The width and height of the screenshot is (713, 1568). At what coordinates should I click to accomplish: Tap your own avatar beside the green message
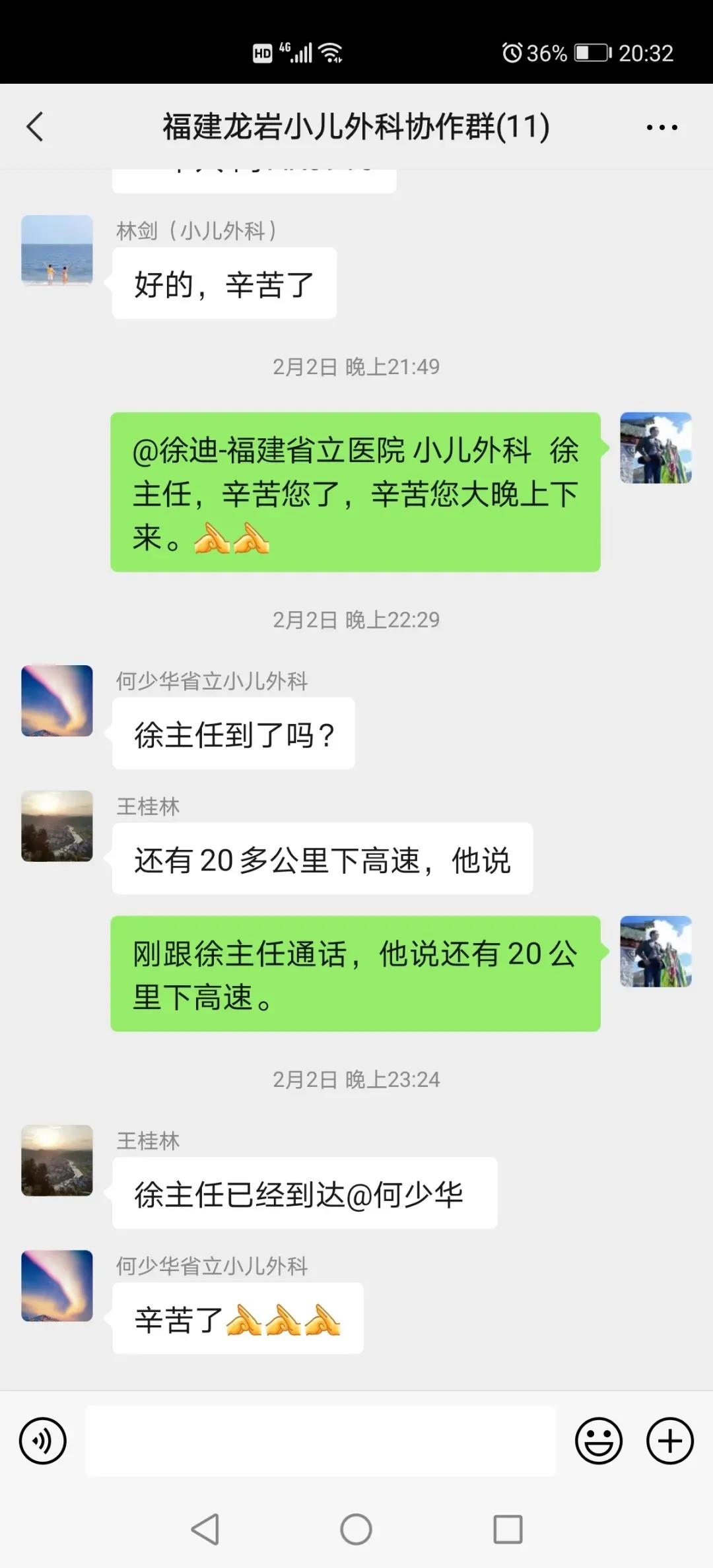coord(656,449)
